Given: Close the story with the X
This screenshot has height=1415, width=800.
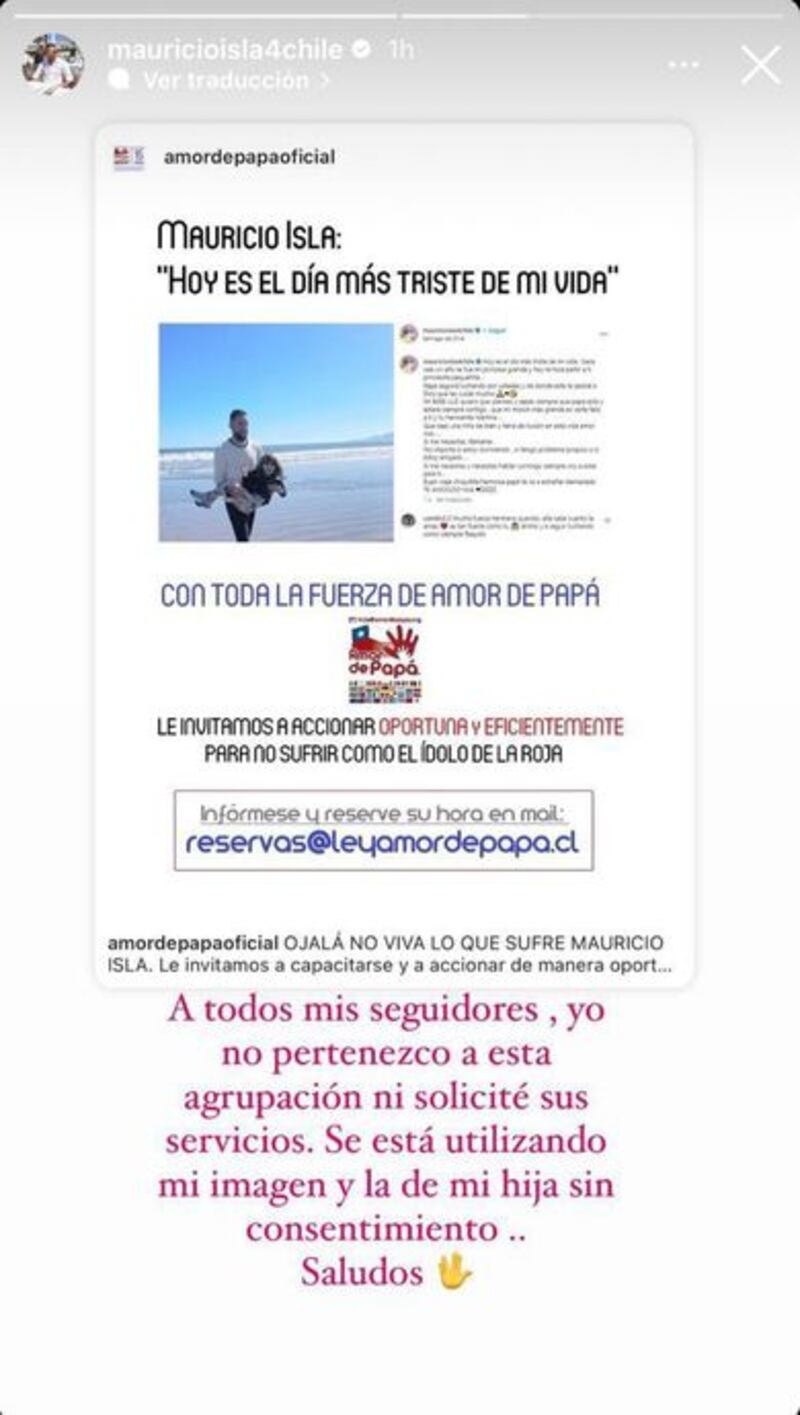Looking at the screenshot, I should pos(760,65).
